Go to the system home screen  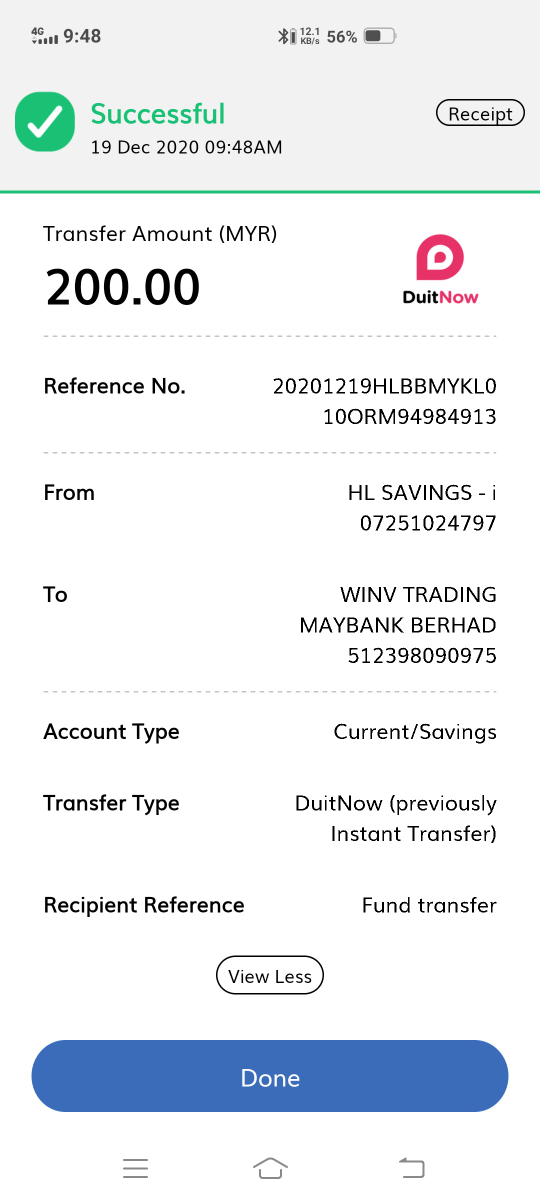pyautogui.click(x=270, y=1167)
